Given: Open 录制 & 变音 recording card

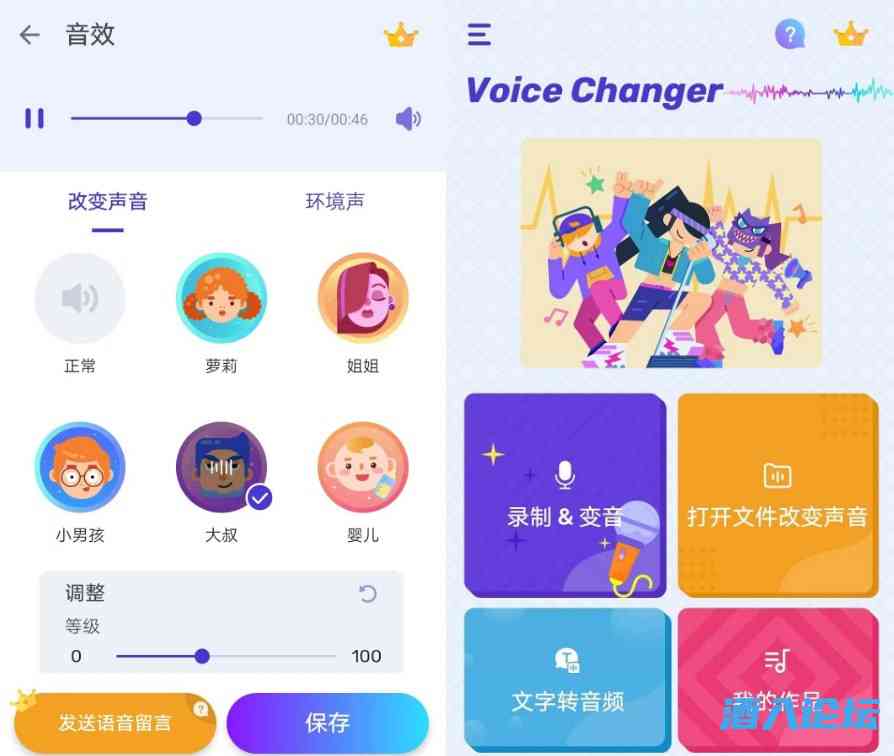Looking at the screenshot, I should tap(565, 494).
